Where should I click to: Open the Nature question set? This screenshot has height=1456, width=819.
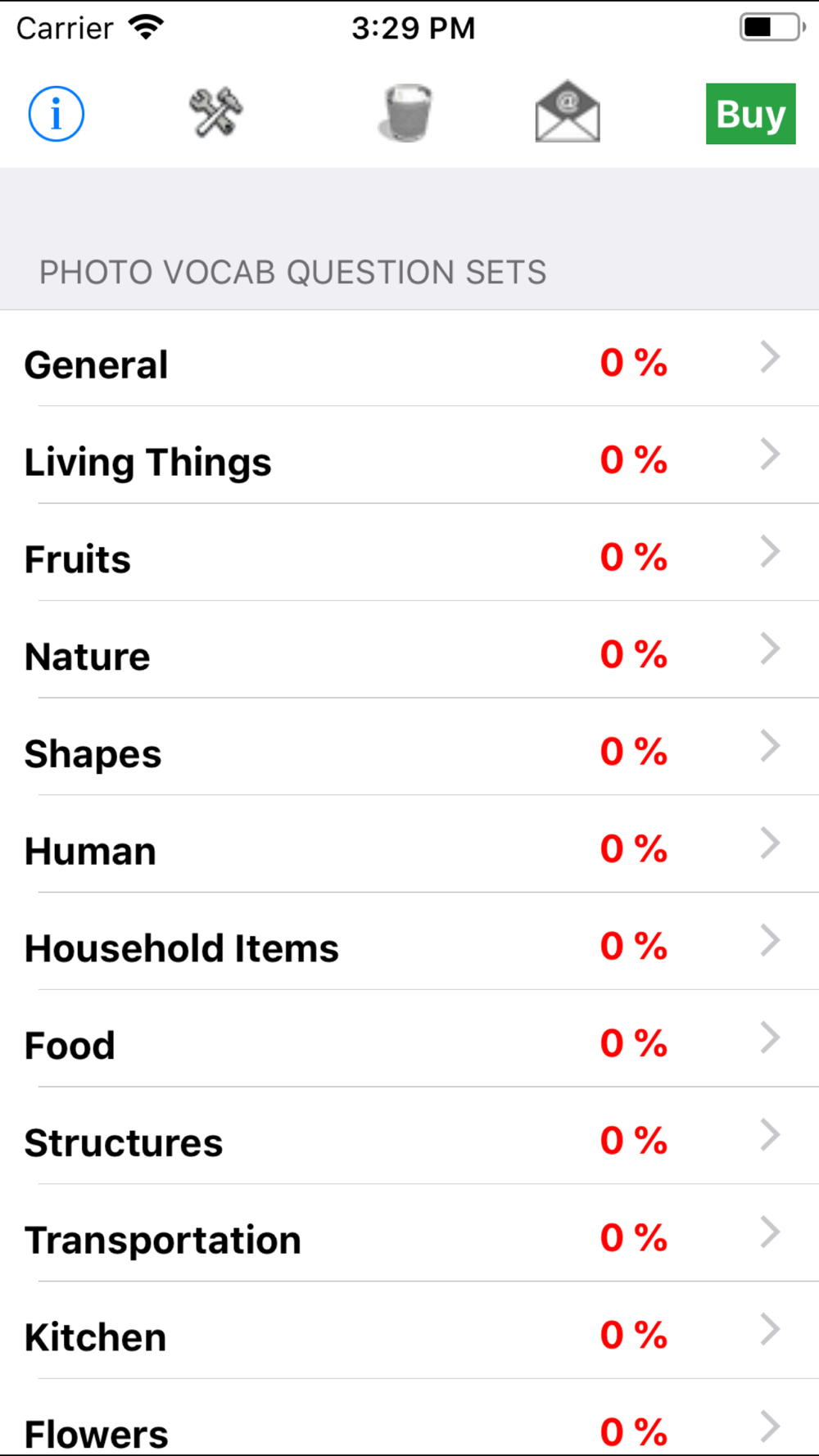[x=409, y=650]
